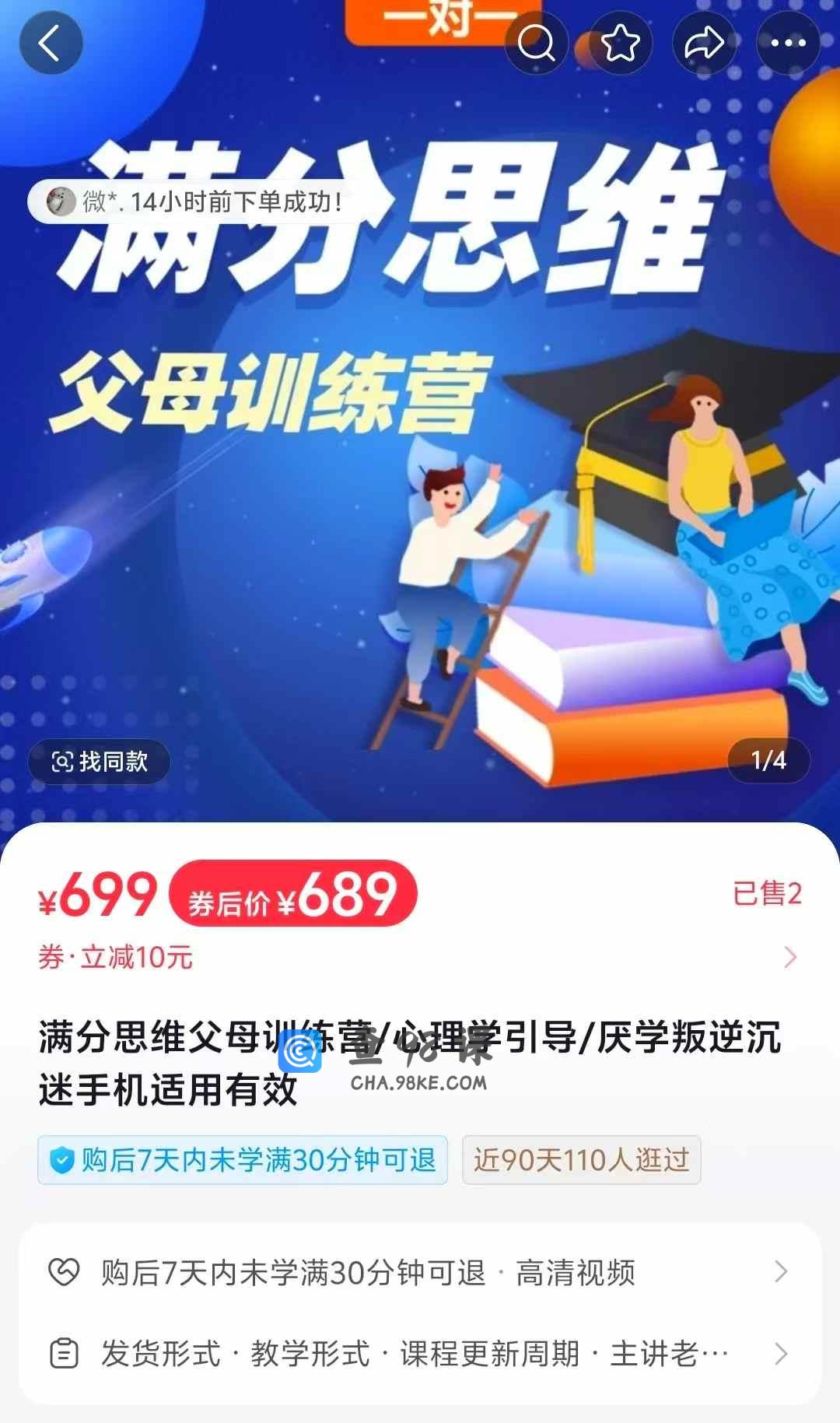Go back to the previous page

(51, 44)
